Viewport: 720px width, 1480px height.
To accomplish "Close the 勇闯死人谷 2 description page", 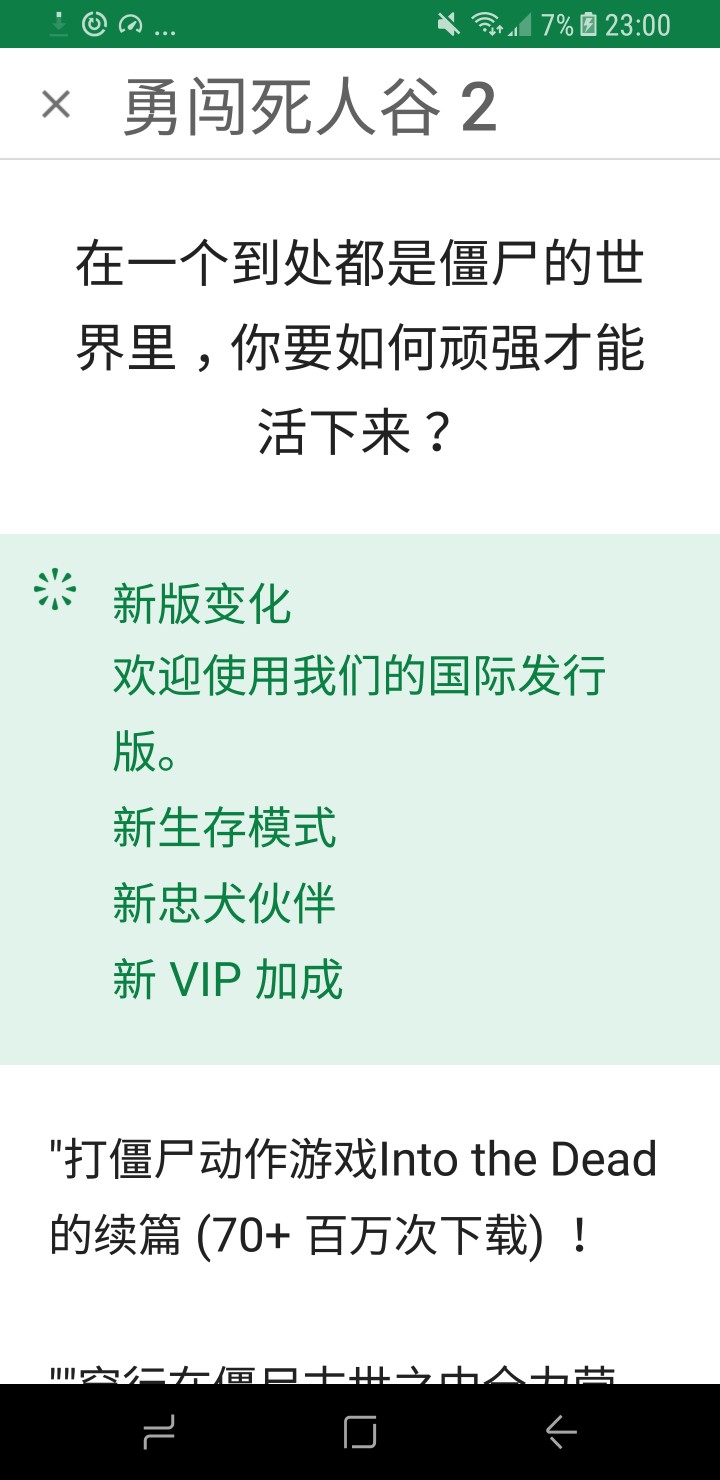I will [x=56, y=104].
